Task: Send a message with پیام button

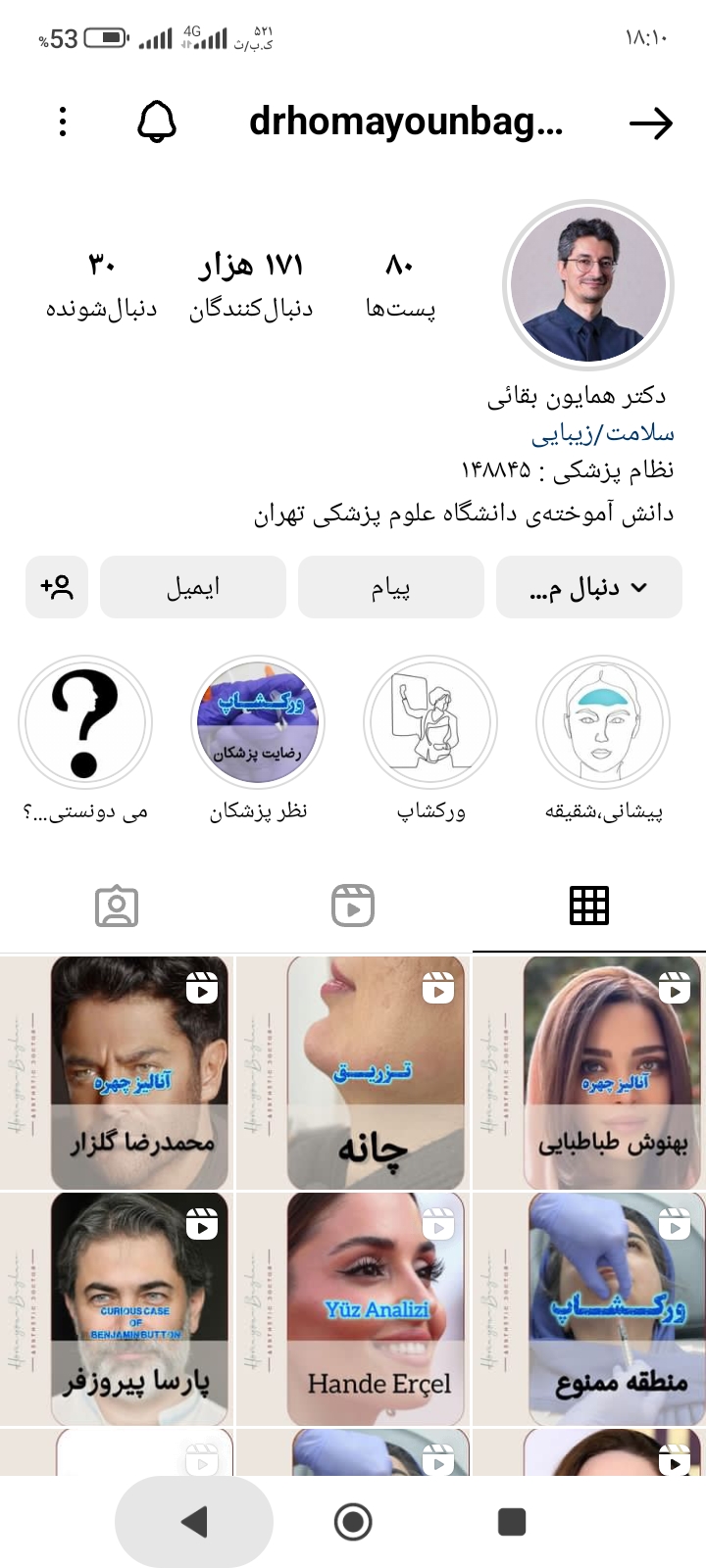Action: coord(390,587)
